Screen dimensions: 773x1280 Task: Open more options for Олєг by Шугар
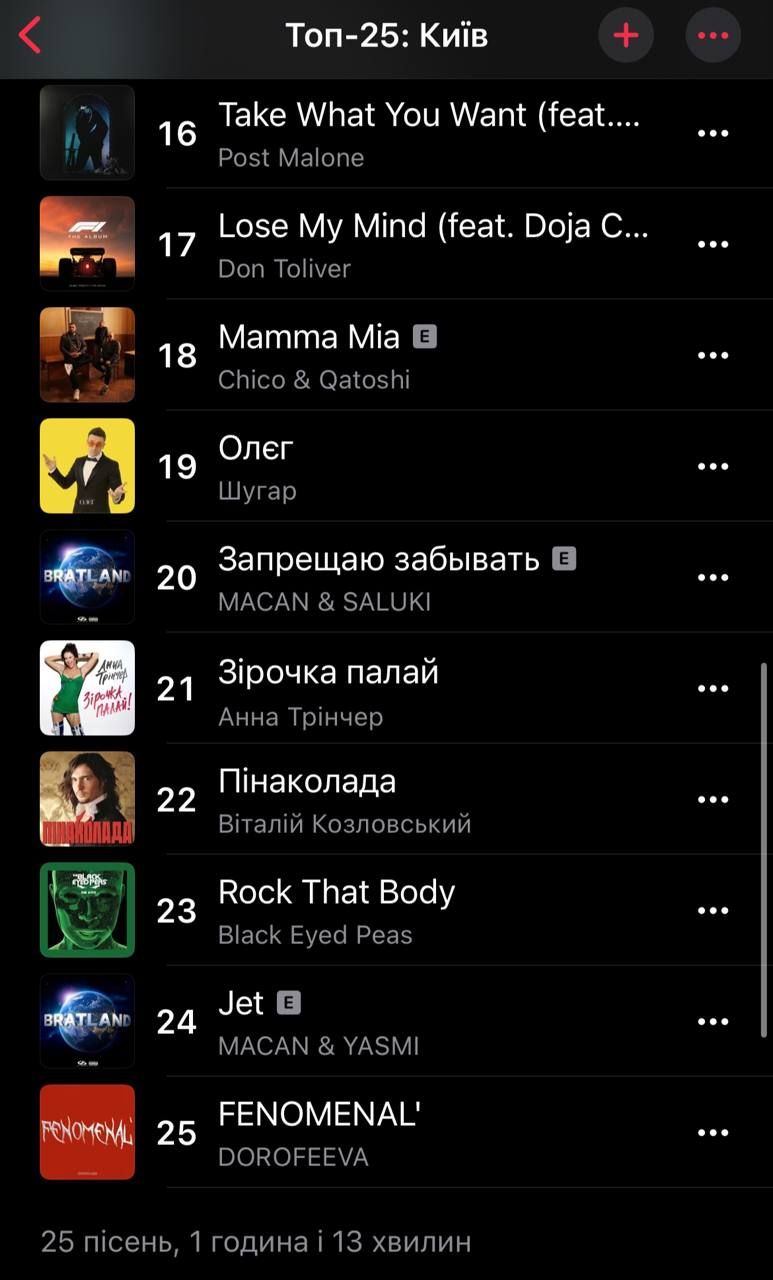(712, 467)
